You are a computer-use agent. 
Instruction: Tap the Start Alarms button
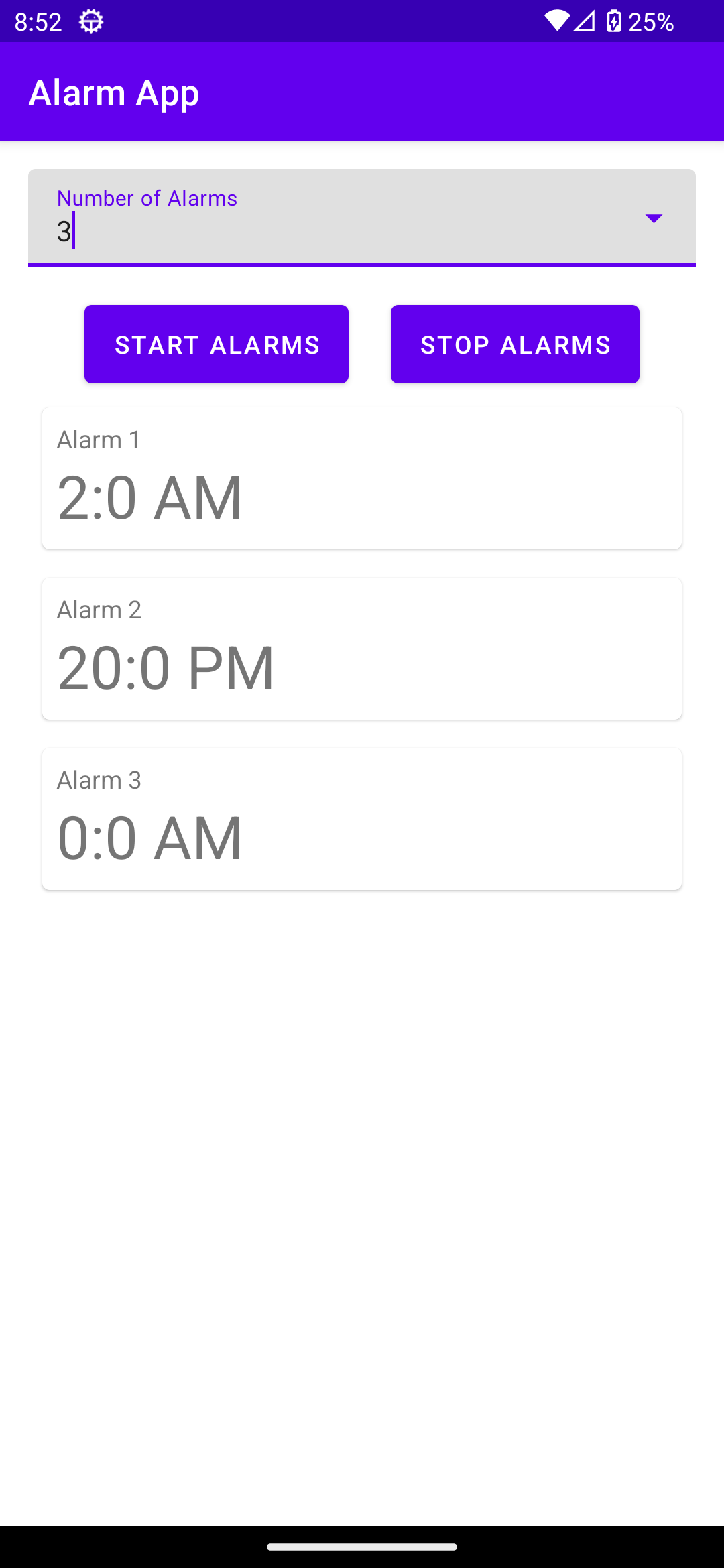(217, 344)
